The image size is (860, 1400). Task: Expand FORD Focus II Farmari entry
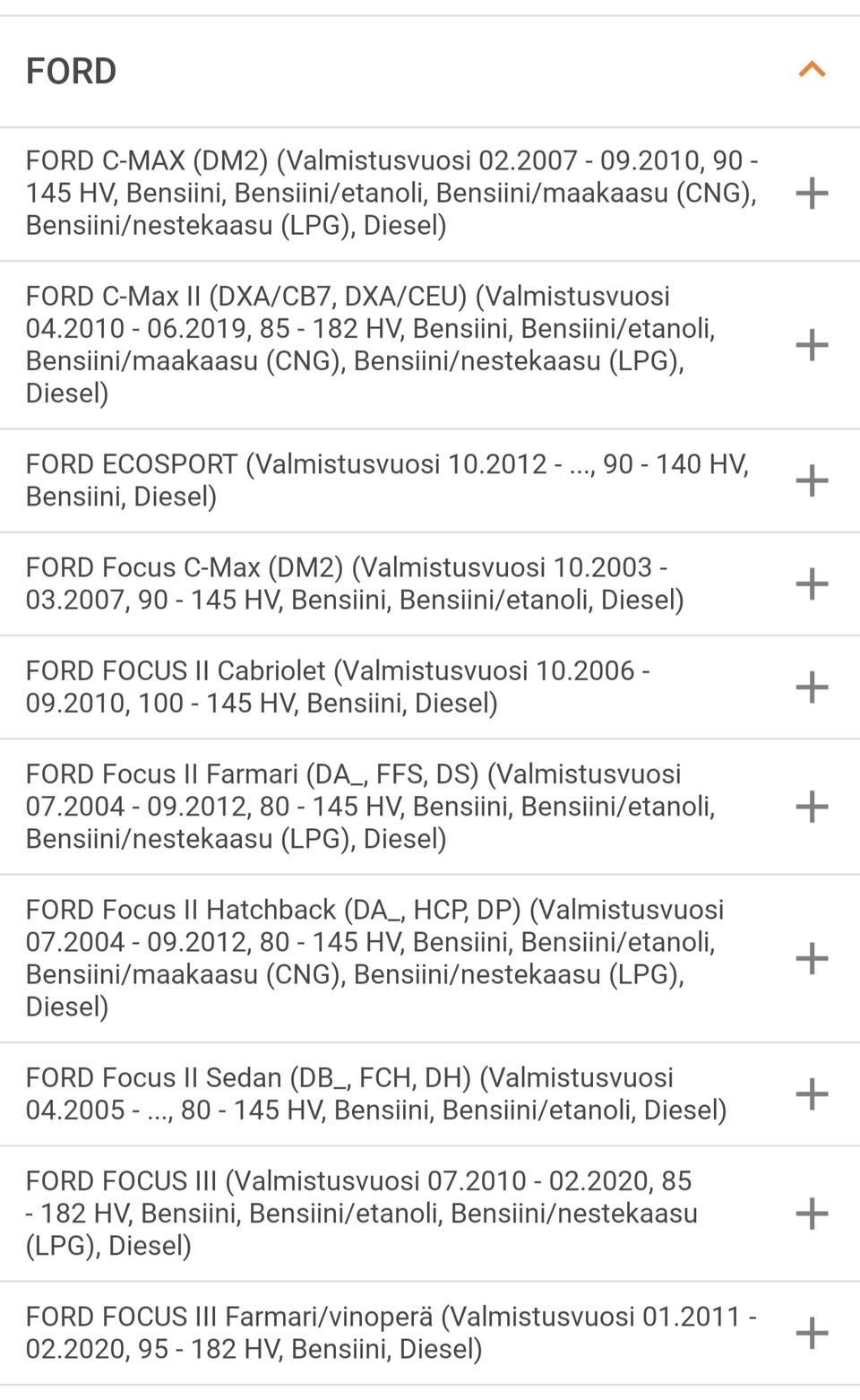point(812,807)
